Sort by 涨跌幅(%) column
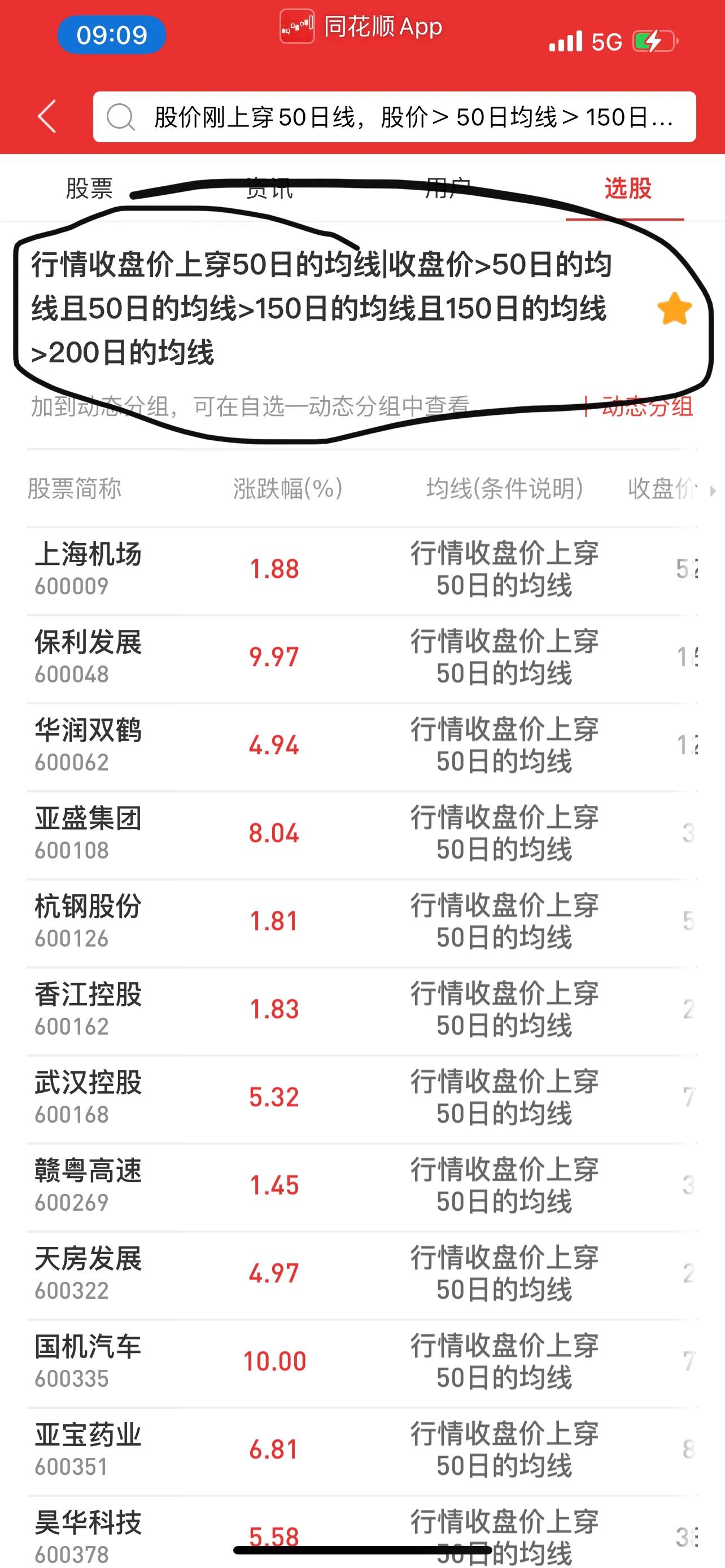This screenshot has height=1568, width=725. click(287, 488)
